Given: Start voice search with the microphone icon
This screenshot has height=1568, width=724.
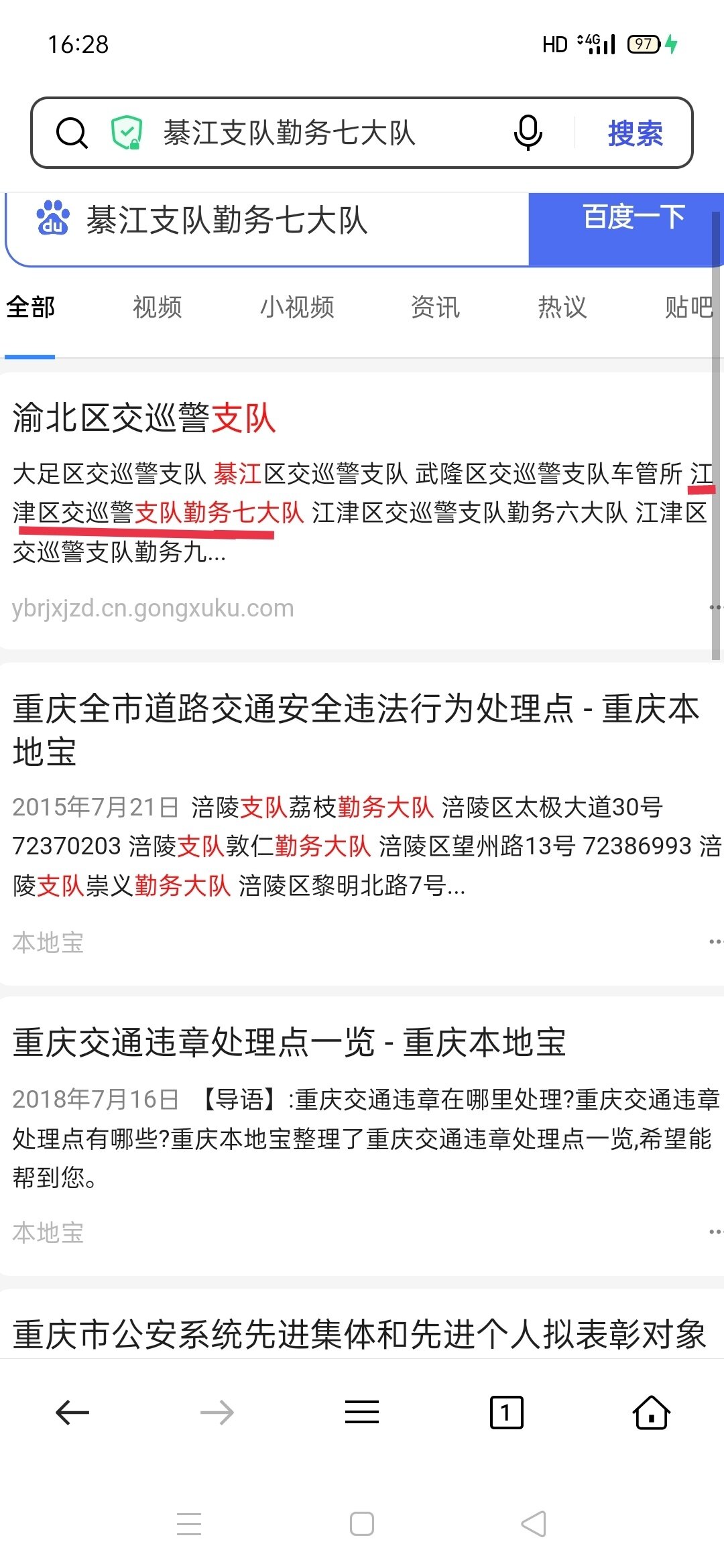Looking at the screenshot, I should point(528,133).
